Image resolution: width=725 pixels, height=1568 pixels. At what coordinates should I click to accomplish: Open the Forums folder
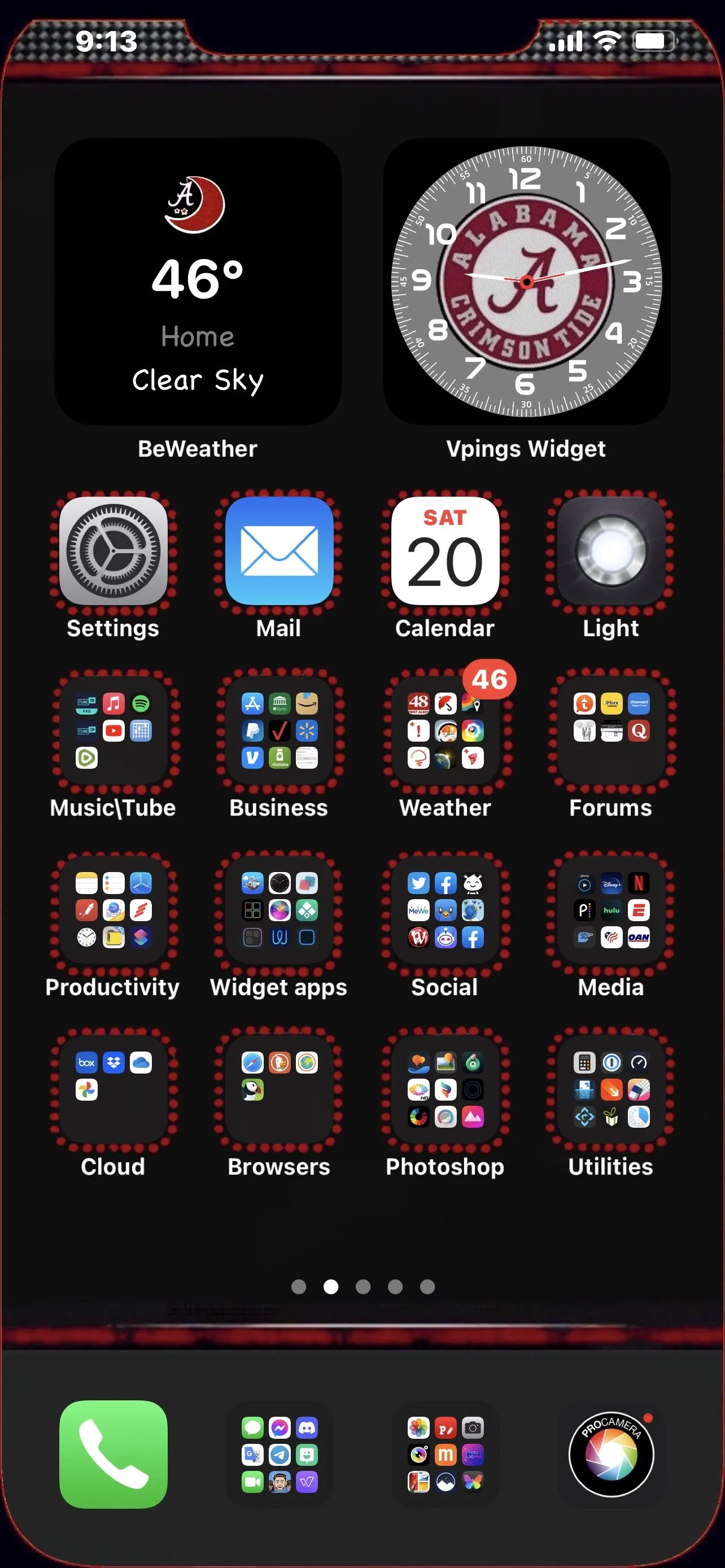[610, 730]
